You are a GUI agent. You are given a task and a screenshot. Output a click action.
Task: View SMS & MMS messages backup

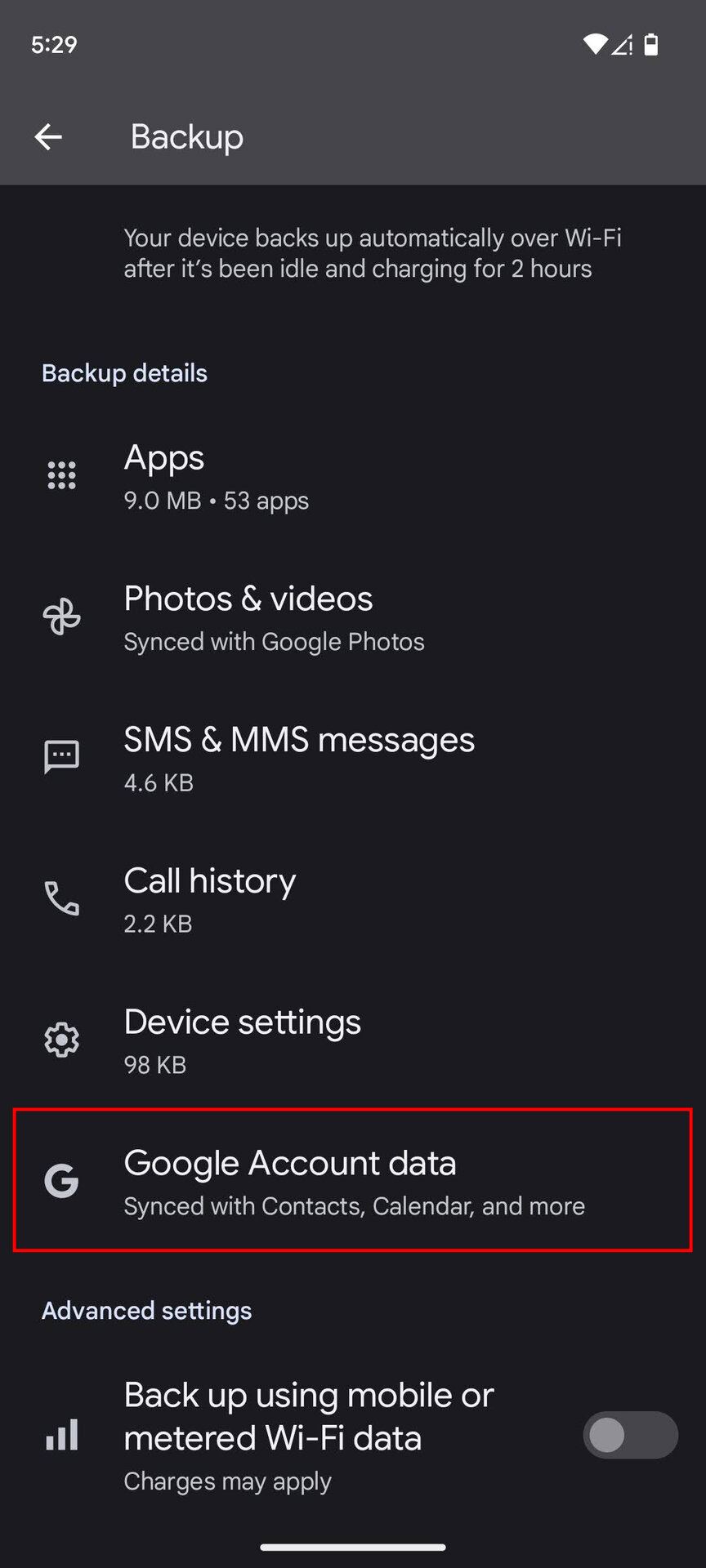point(351,759)
